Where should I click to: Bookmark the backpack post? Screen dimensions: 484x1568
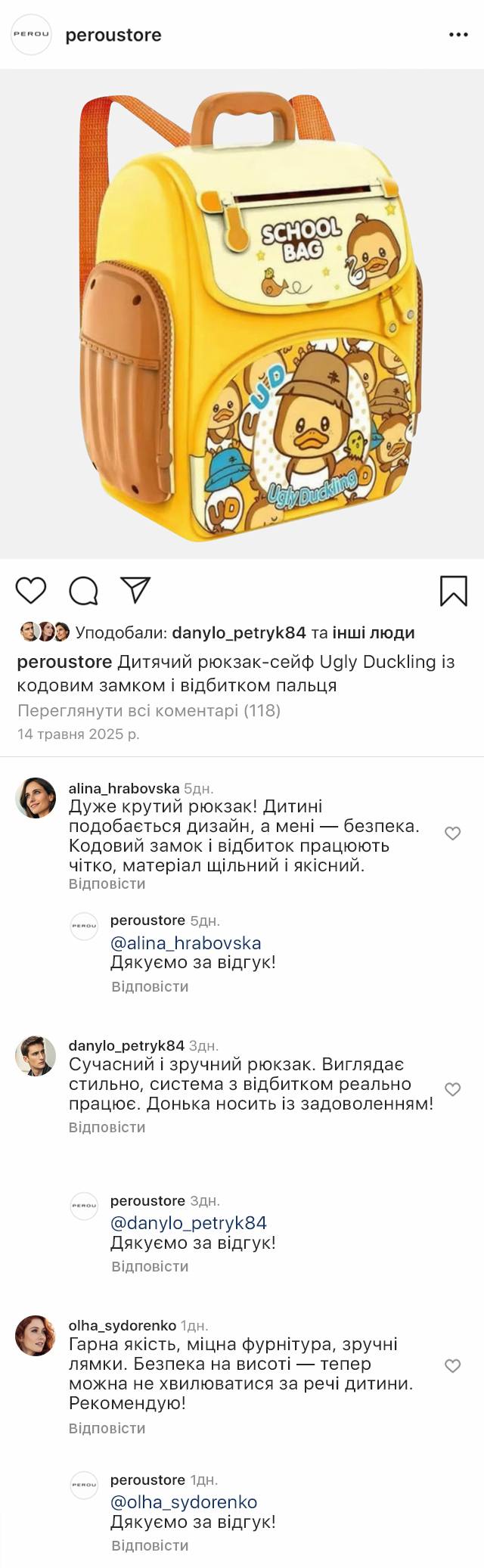tap(454, 591)
